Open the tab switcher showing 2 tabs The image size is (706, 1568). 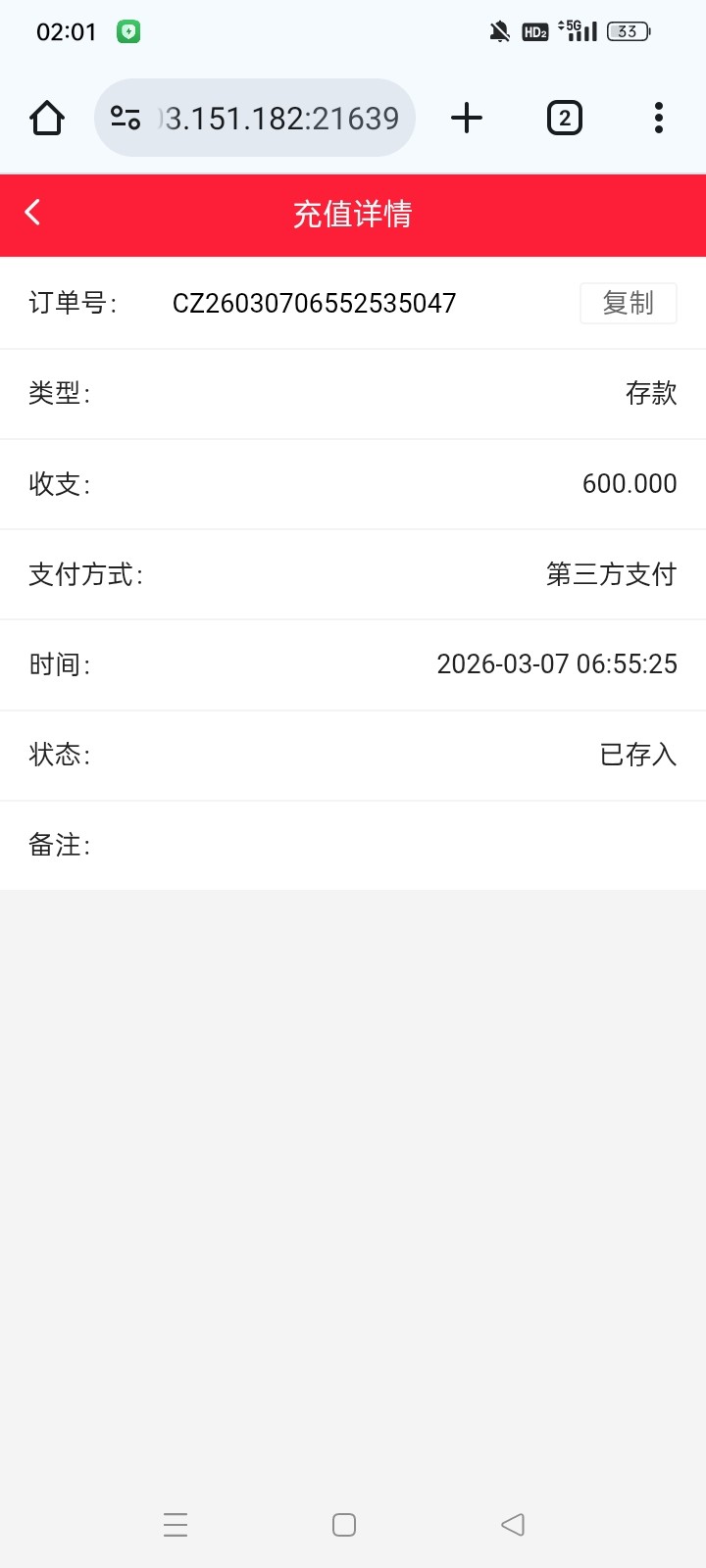point(564,119)
